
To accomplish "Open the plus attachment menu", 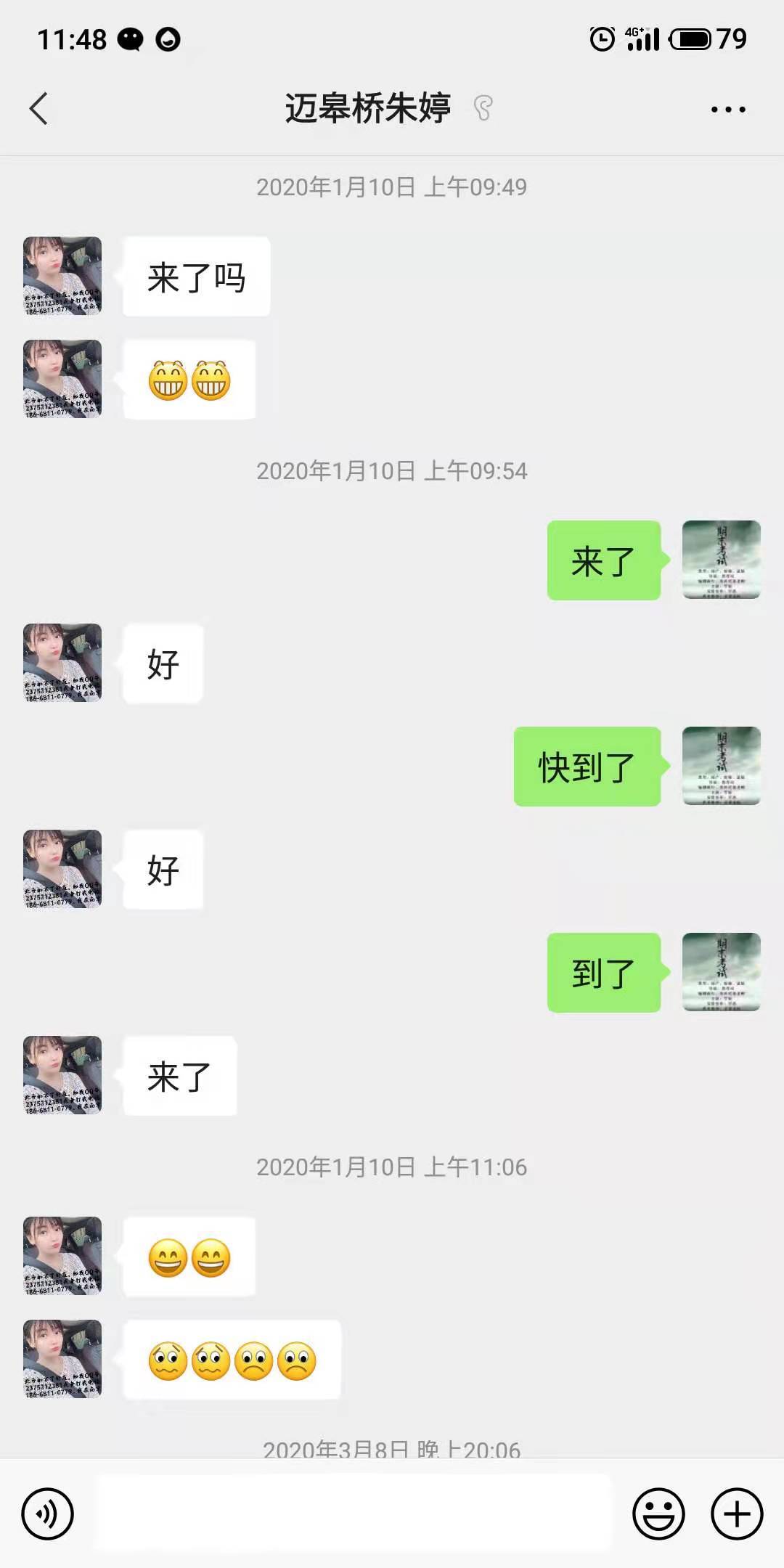I will pyautogui.click(x=737, y=1514).
